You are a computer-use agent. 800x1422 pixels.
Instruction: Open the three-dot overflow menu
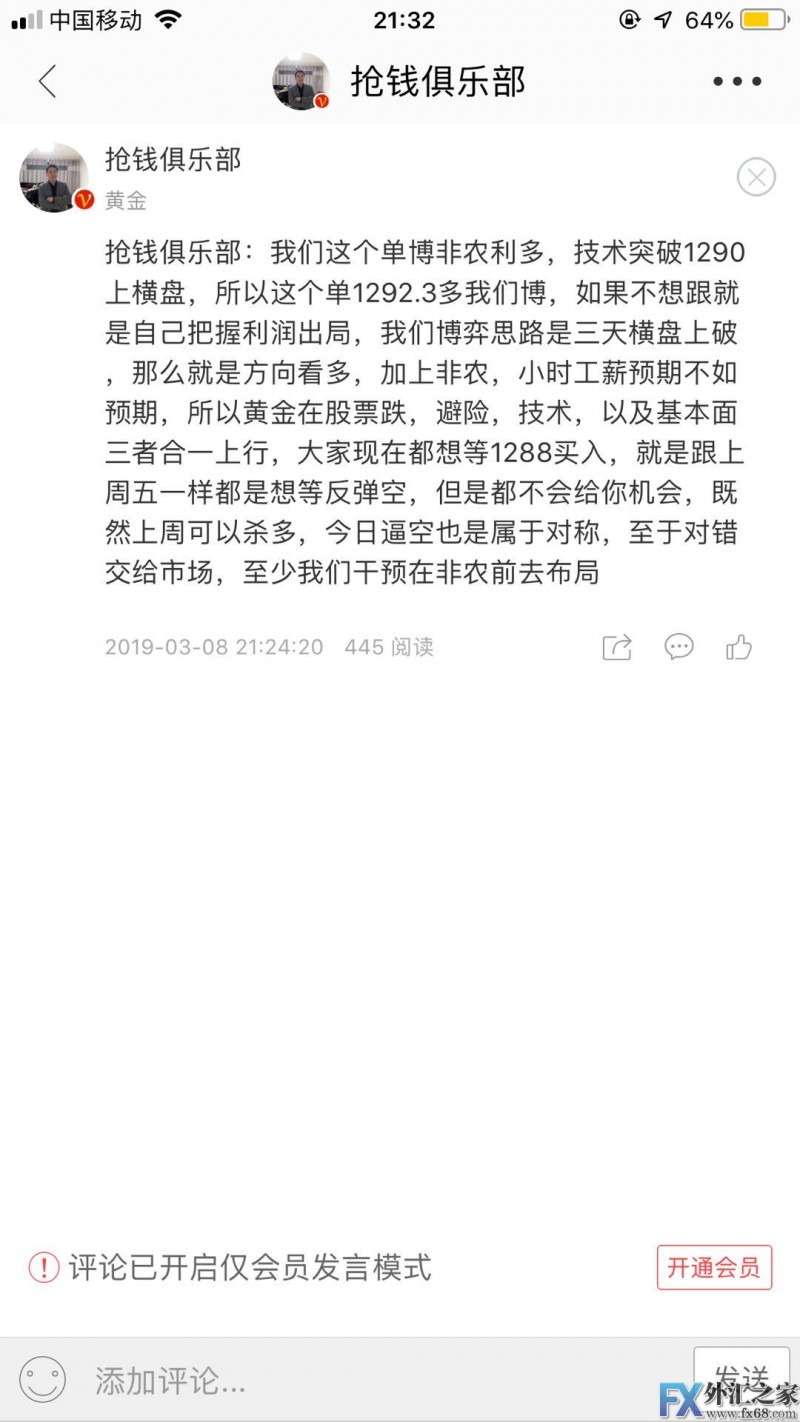(x=737, y=82)
